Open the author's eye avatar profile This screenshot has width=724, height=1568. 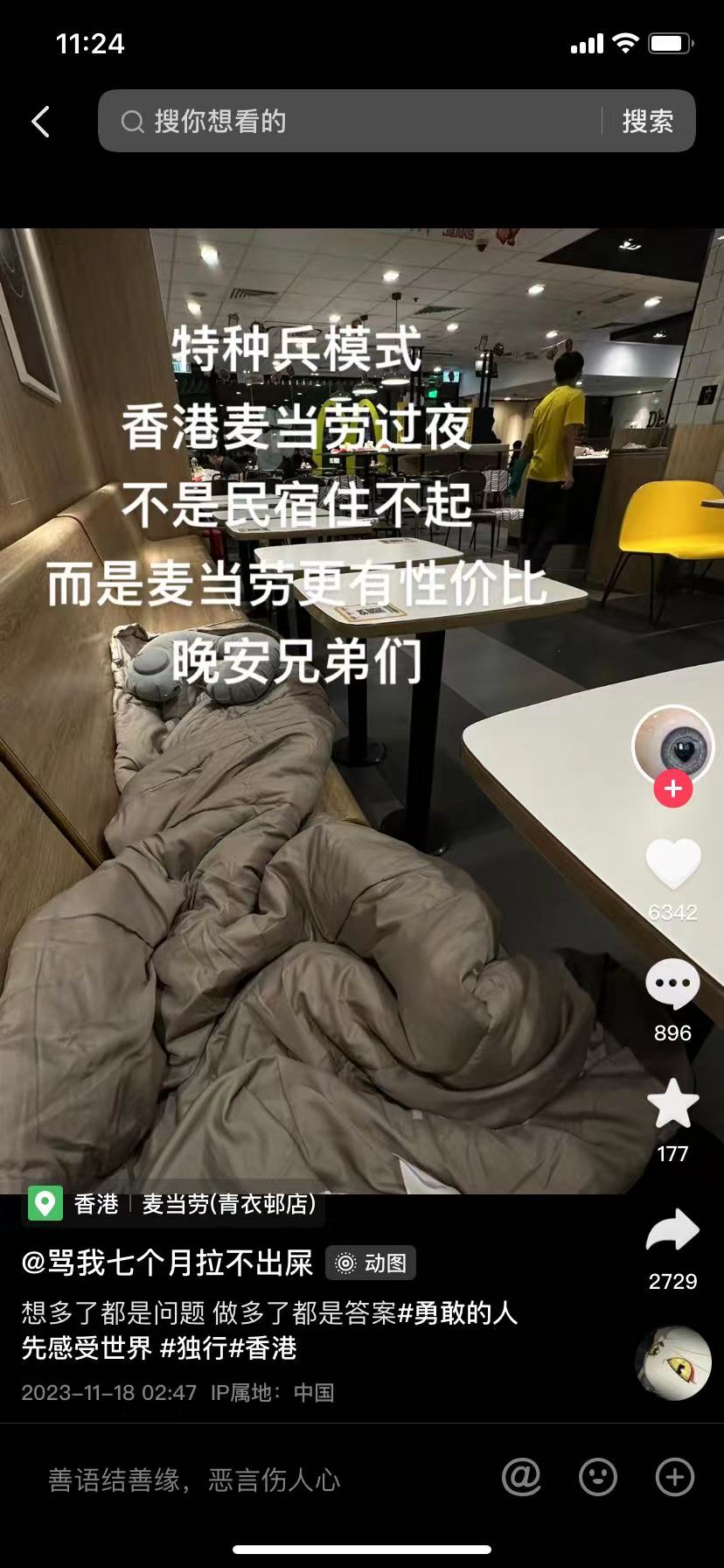click(x=672, y=745)
